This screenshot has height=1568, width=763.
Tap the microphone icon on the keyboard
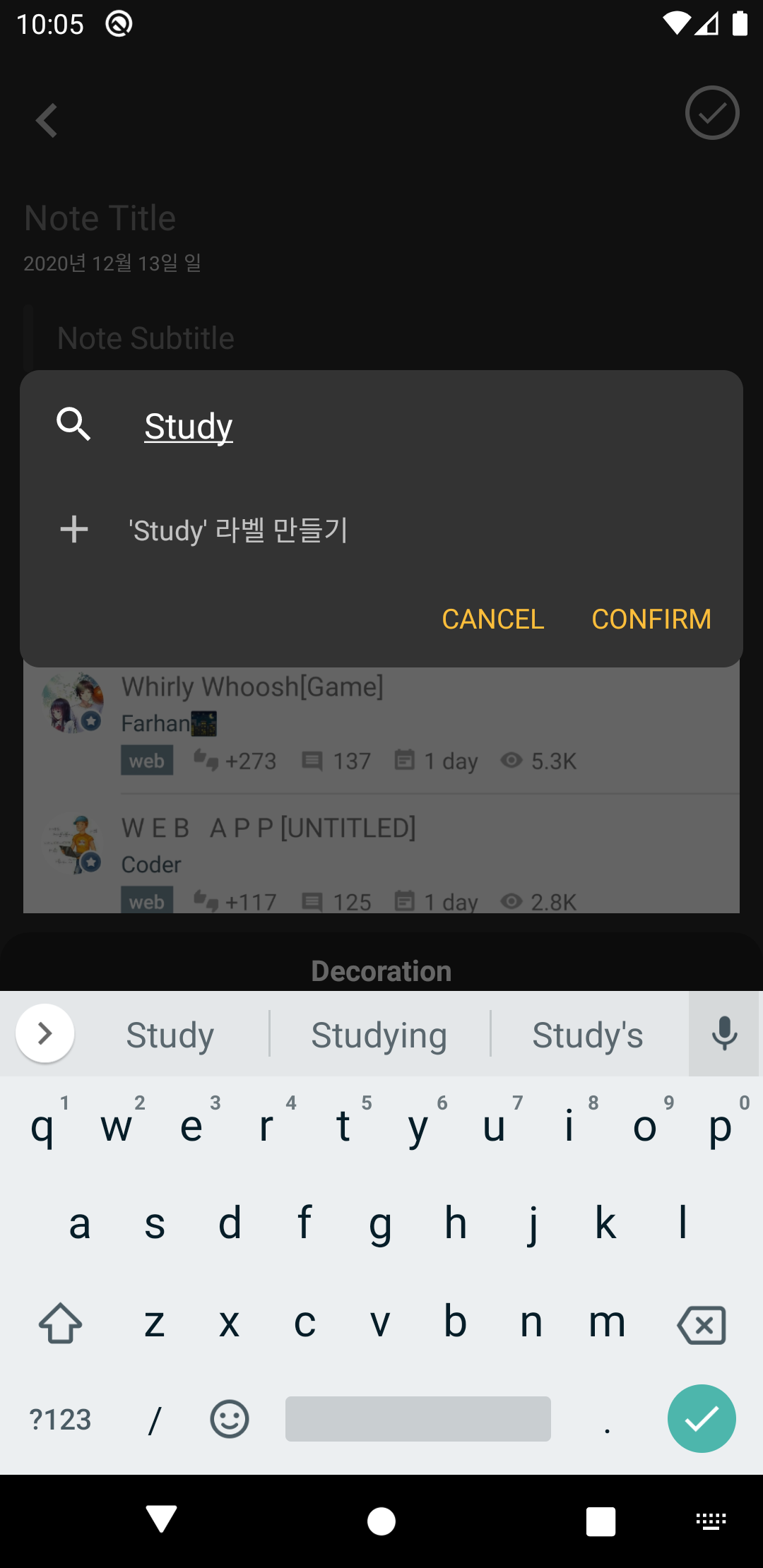(x=723, y=1033)
